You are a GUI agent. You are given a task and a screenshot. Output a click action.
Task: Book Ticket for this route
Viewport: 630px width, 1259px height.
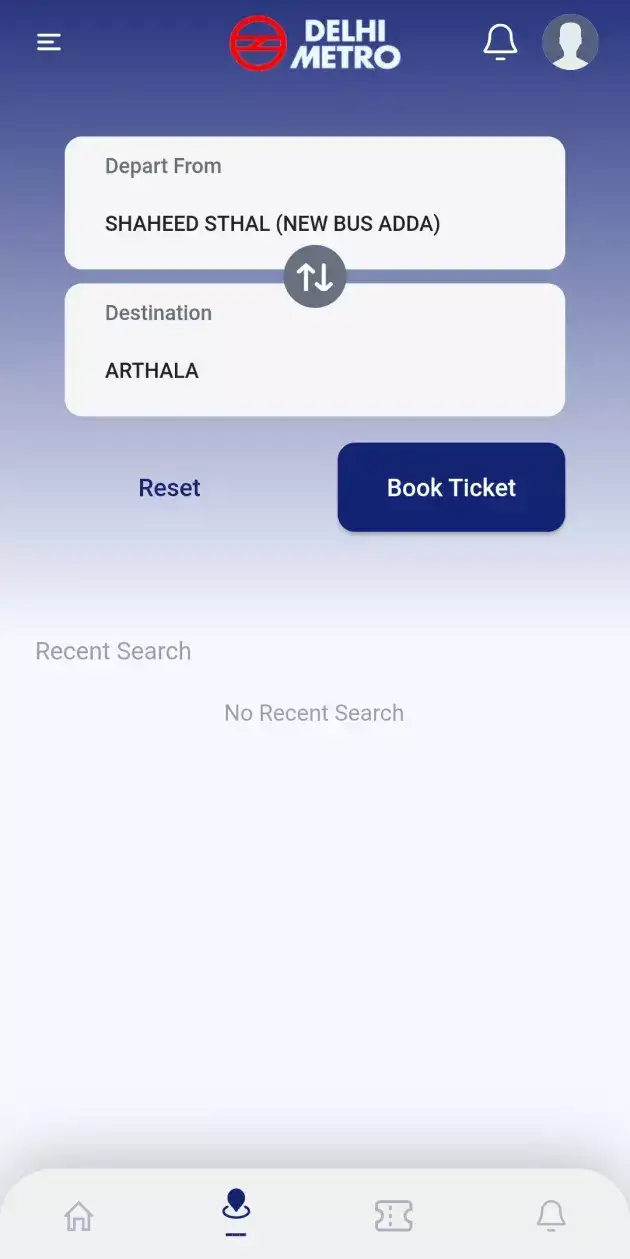[451, 488]
